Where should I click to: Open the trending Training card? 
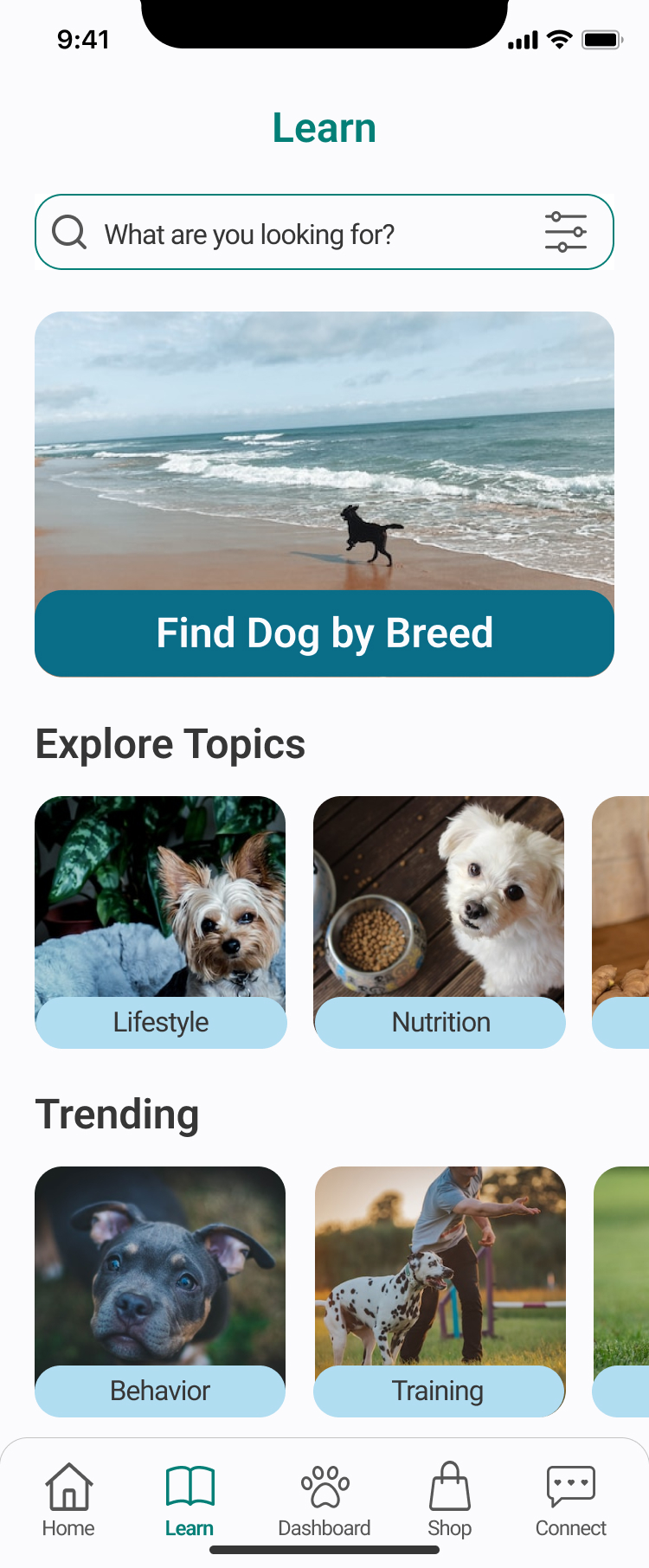[440, 1291]
